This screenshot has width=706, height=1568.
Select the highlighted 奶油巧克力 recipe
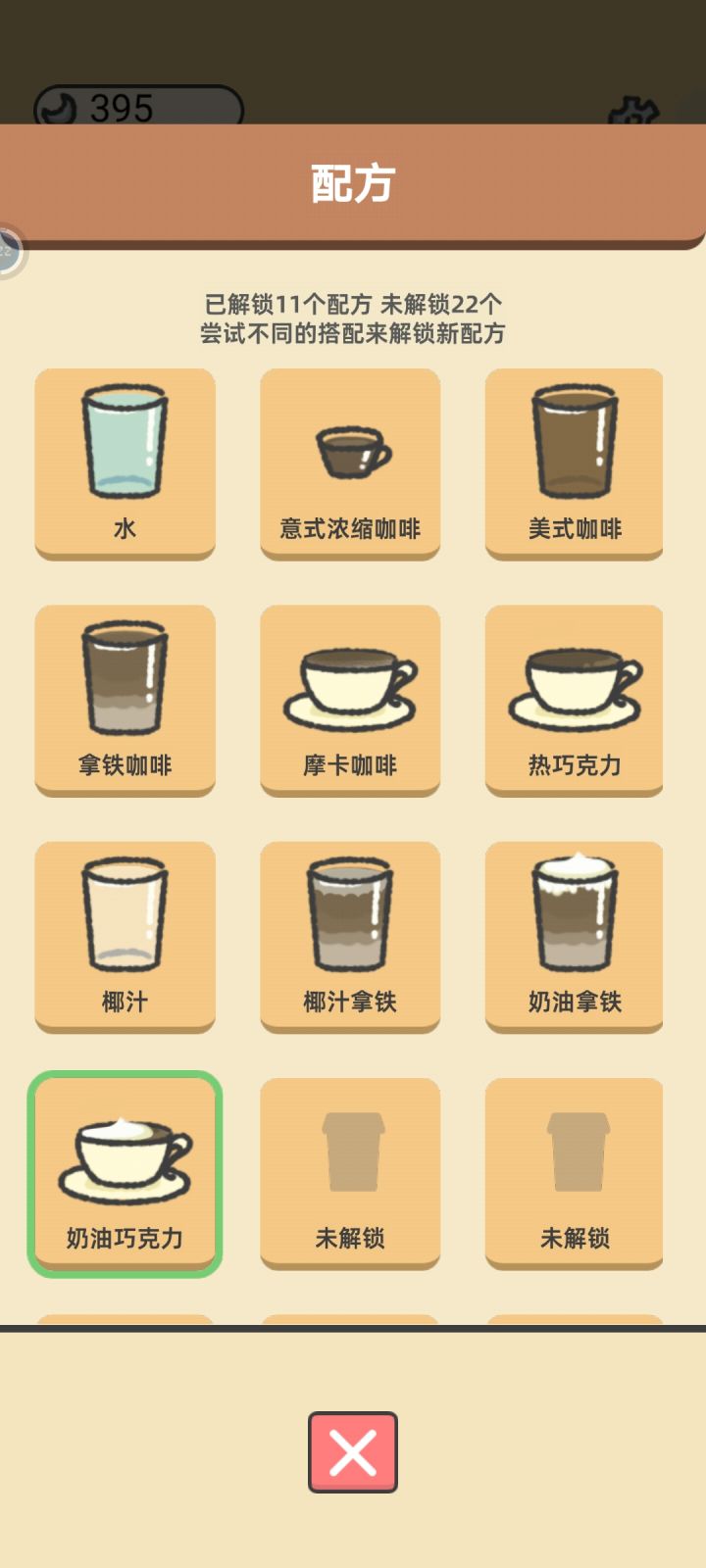coord(125,1173)
